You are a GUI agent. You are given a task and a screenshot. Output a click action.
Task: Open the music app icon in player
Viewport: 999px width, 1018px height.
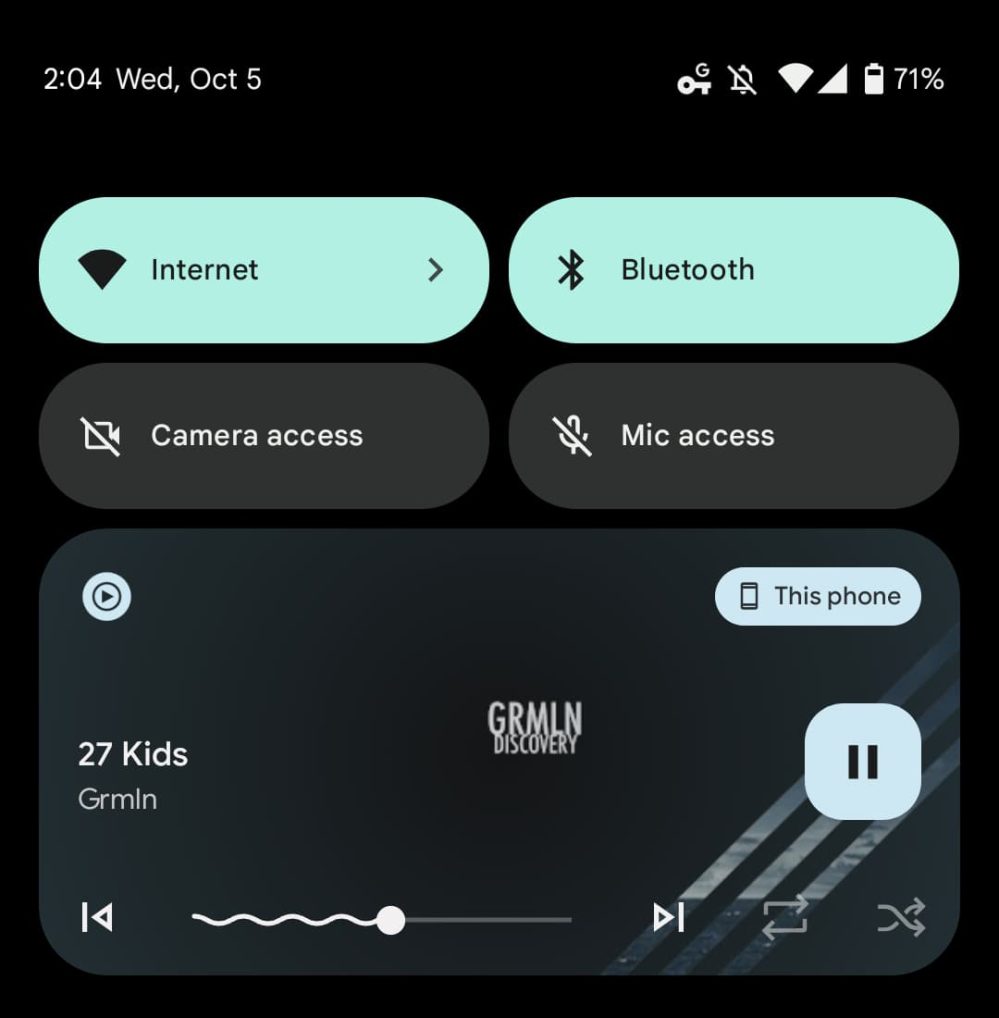(x=106, y=597)
